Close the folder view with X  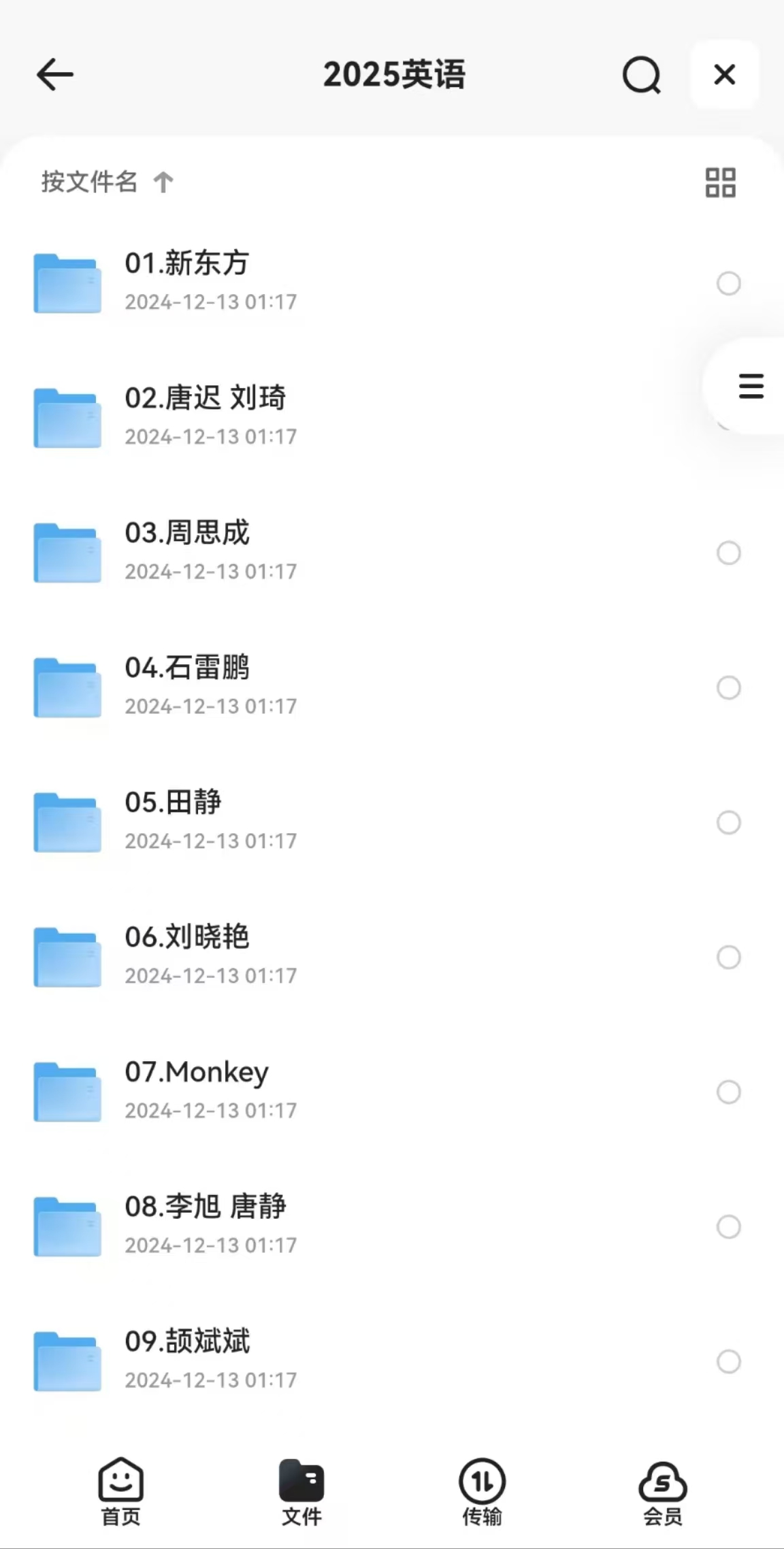coord(724,74)
